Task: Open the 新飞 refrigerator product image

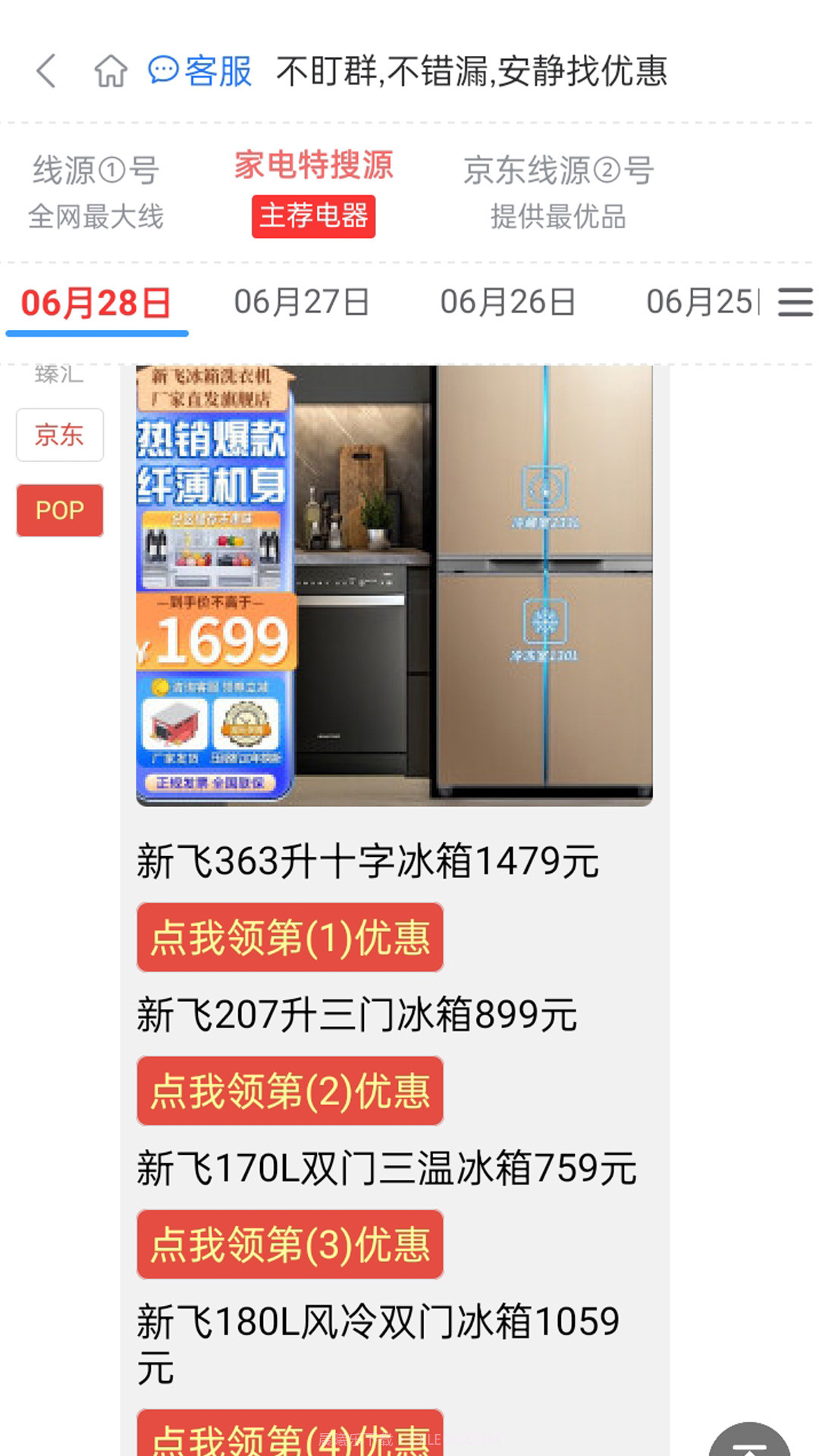Action: coord(394,585)
